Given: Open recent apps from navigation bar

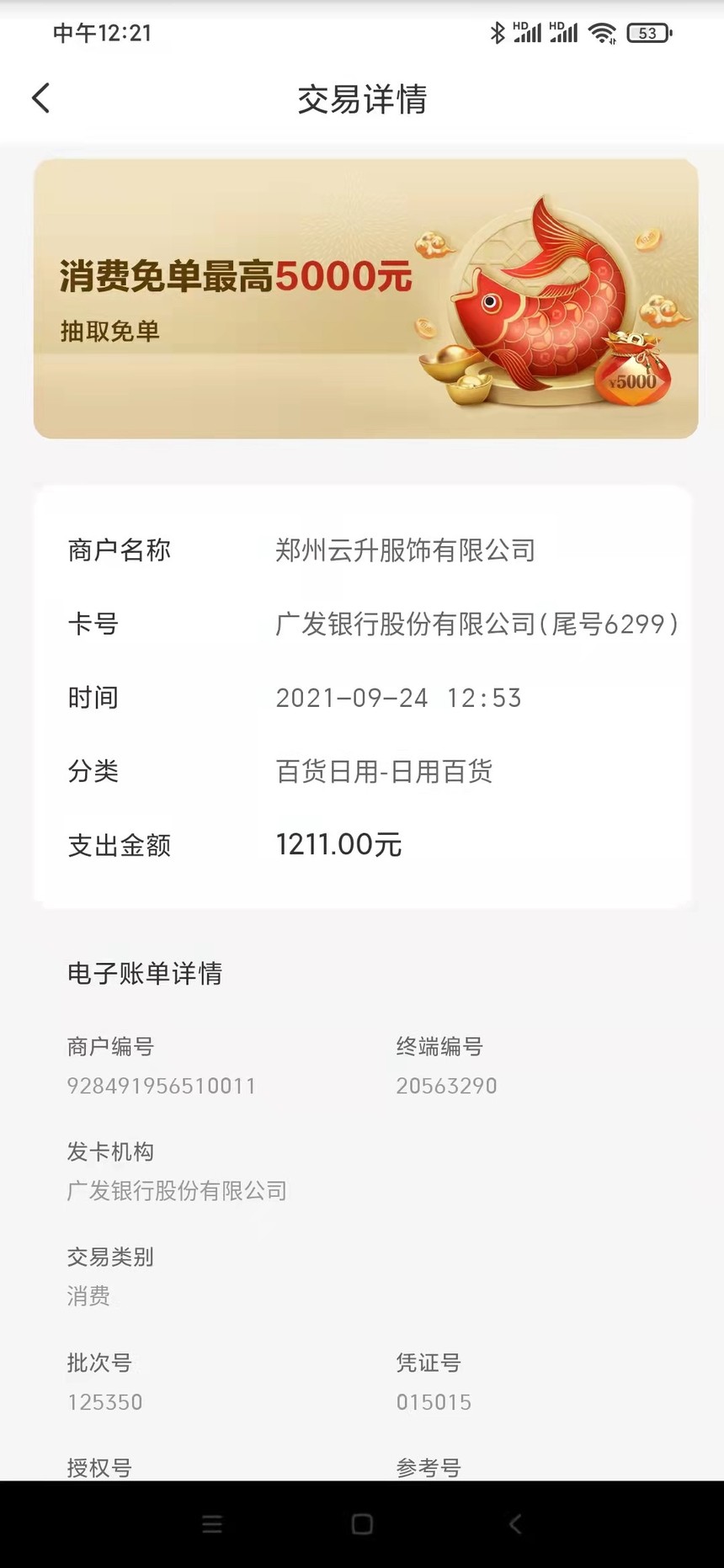Looking at the screenshot, I should click(x=212, y=1524).
